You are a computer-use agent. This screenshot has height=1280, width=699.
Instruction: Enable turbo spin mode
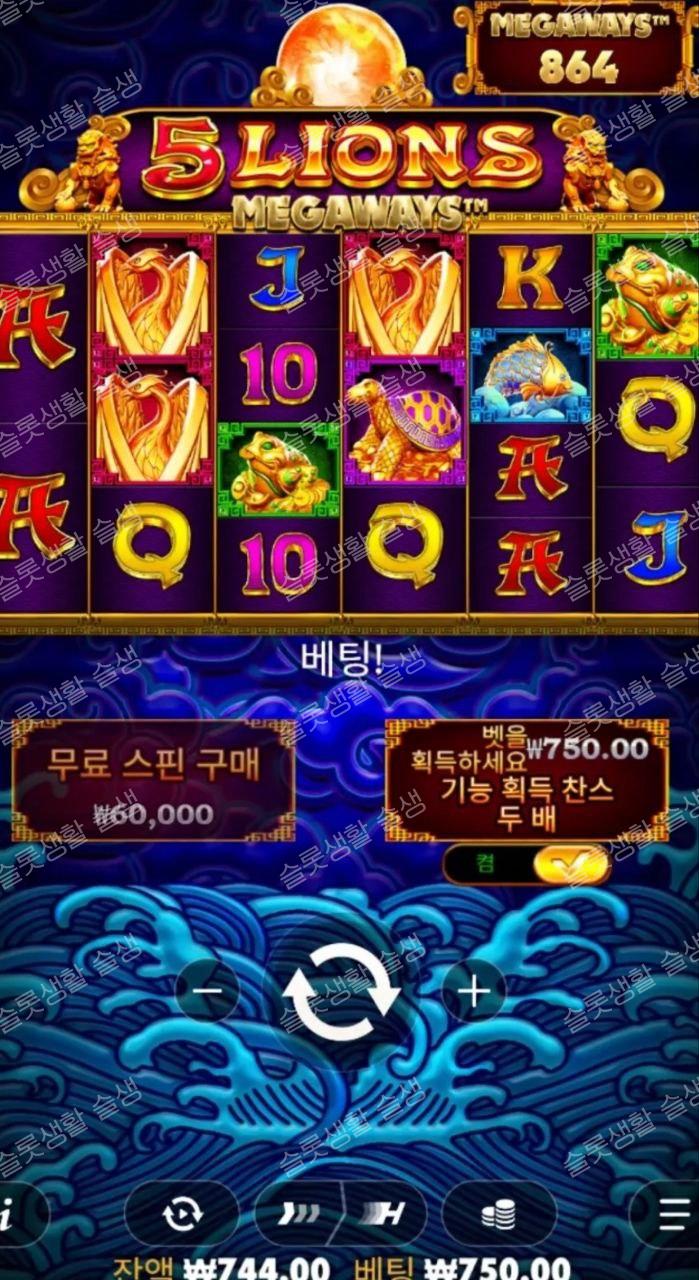coord(384,1214)
